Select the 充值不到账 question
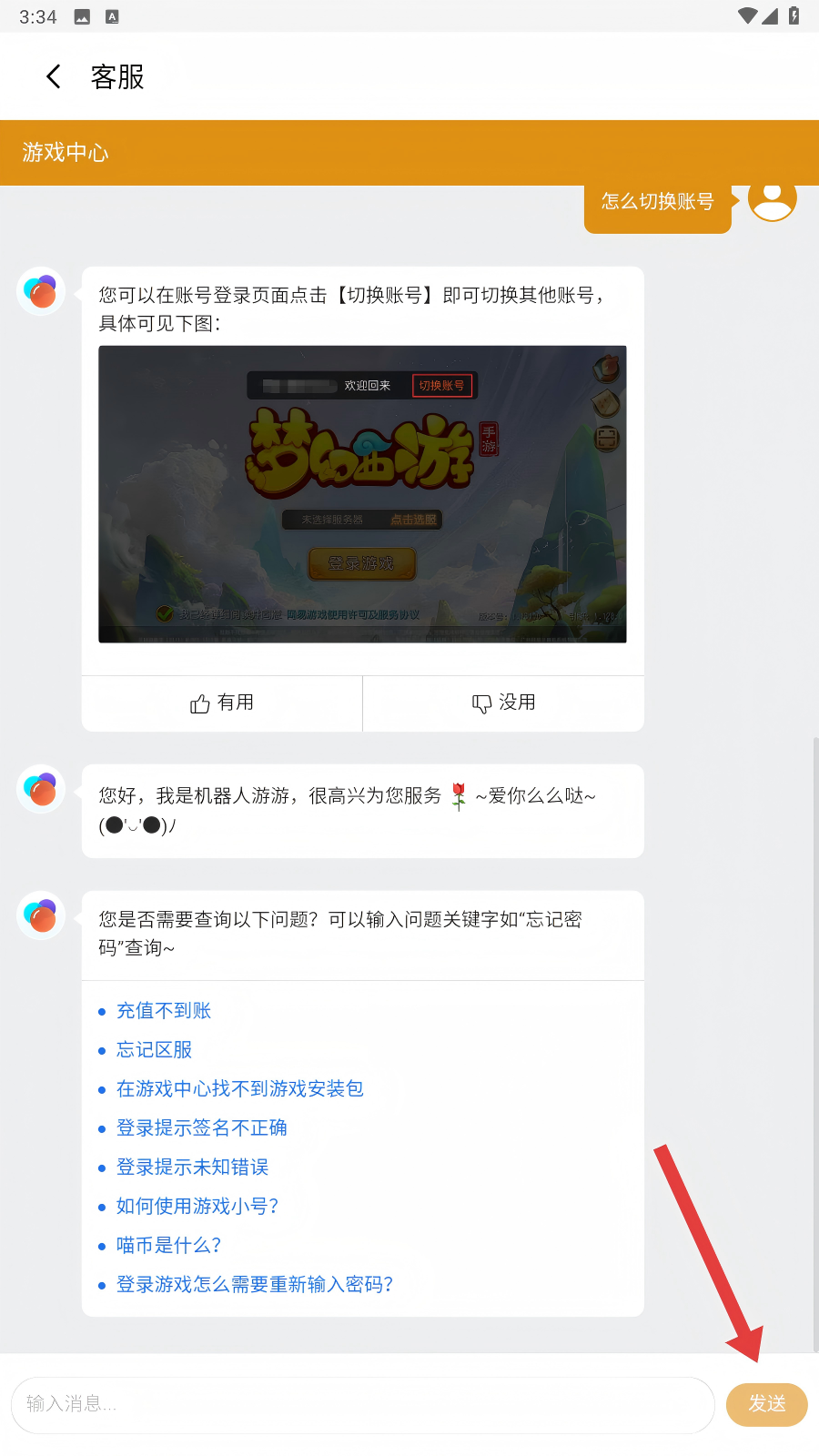 click(x=164, y=1011)
